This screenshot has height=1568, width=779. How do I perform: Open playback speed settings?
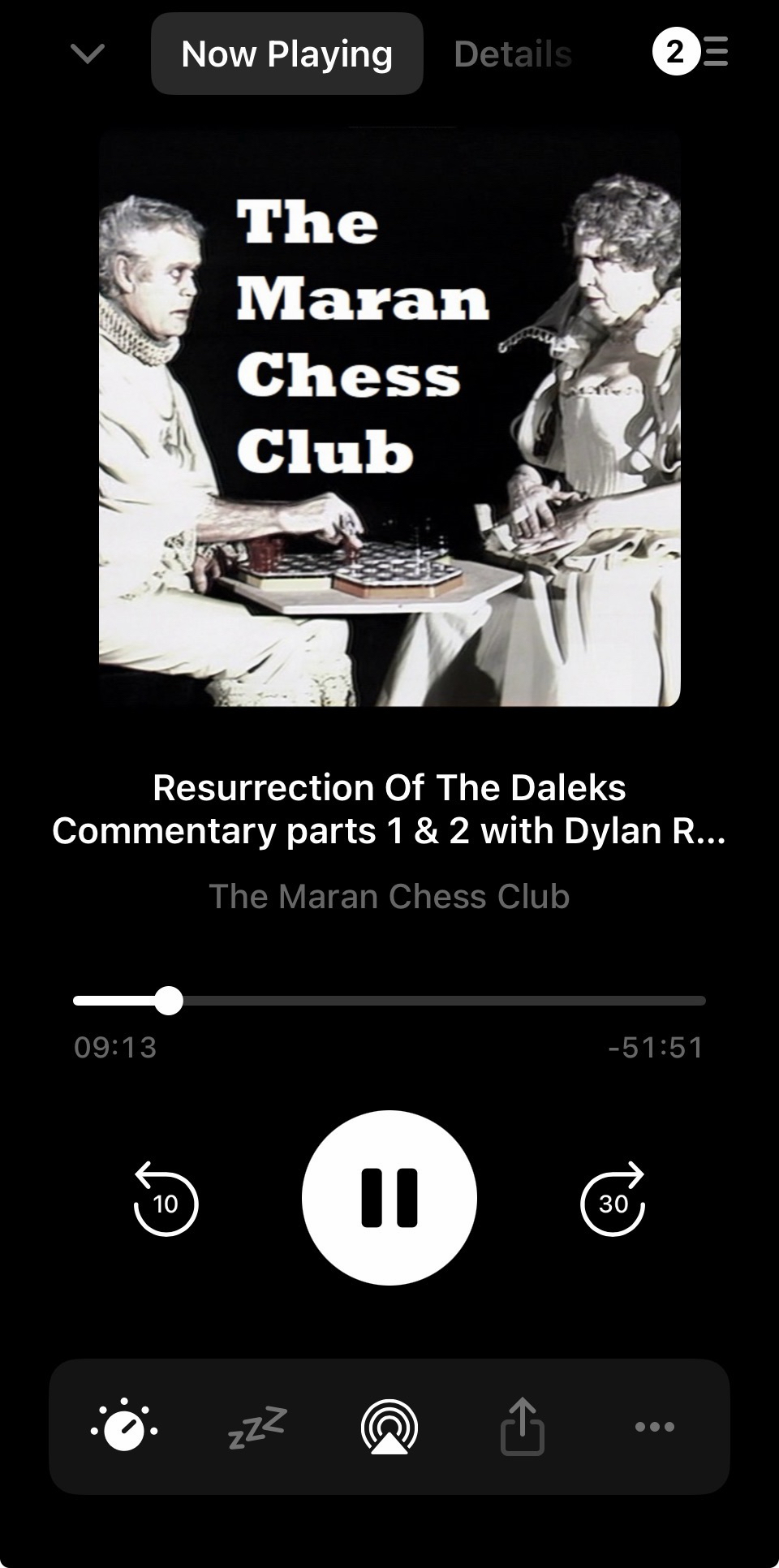[x=124, y=1426]
